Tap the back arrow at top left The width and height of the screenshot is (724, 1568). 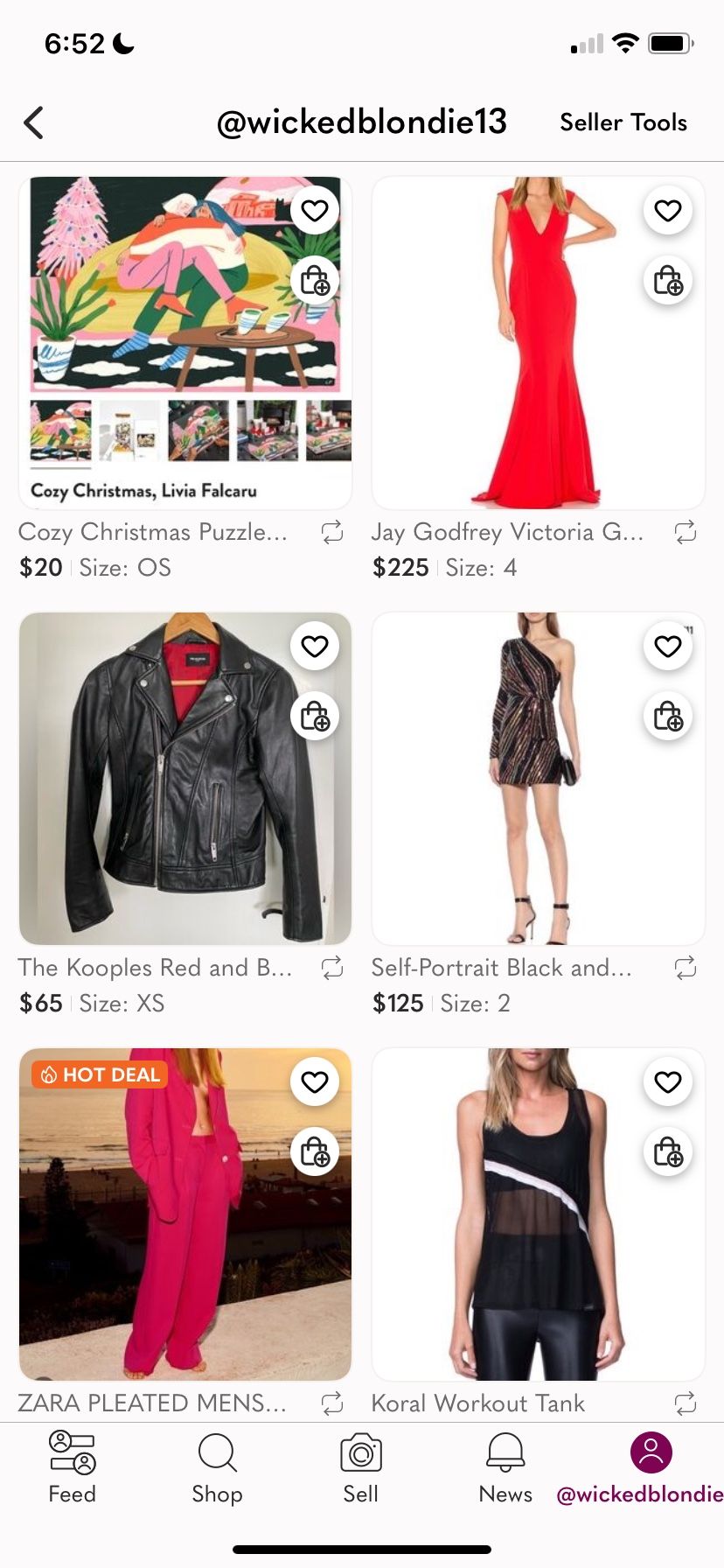(34, 122)
